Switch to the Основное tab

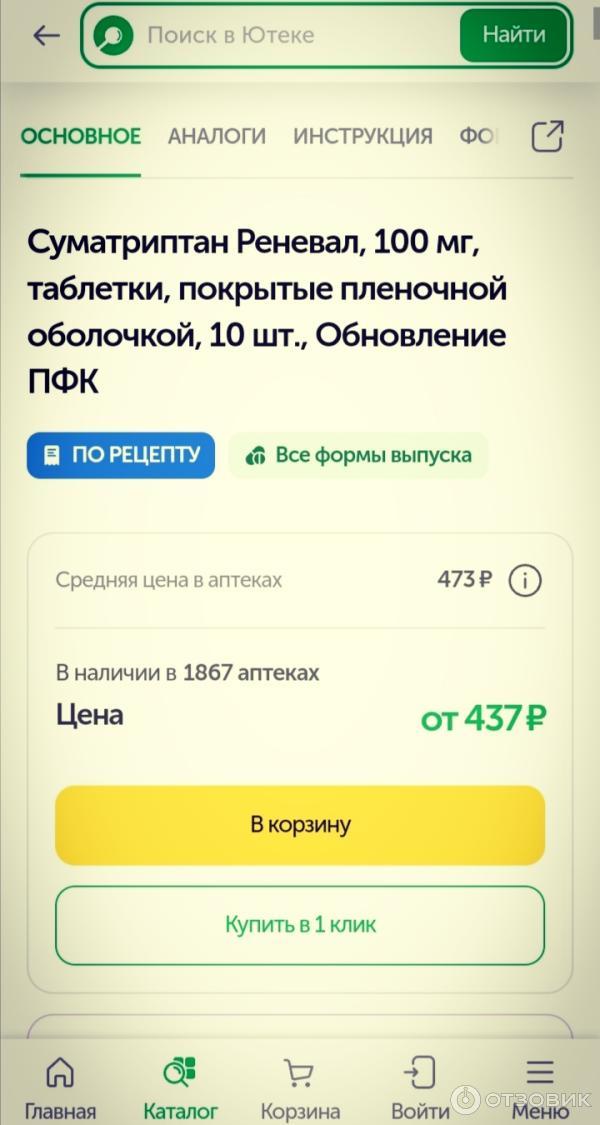click(x=81, y=136)
